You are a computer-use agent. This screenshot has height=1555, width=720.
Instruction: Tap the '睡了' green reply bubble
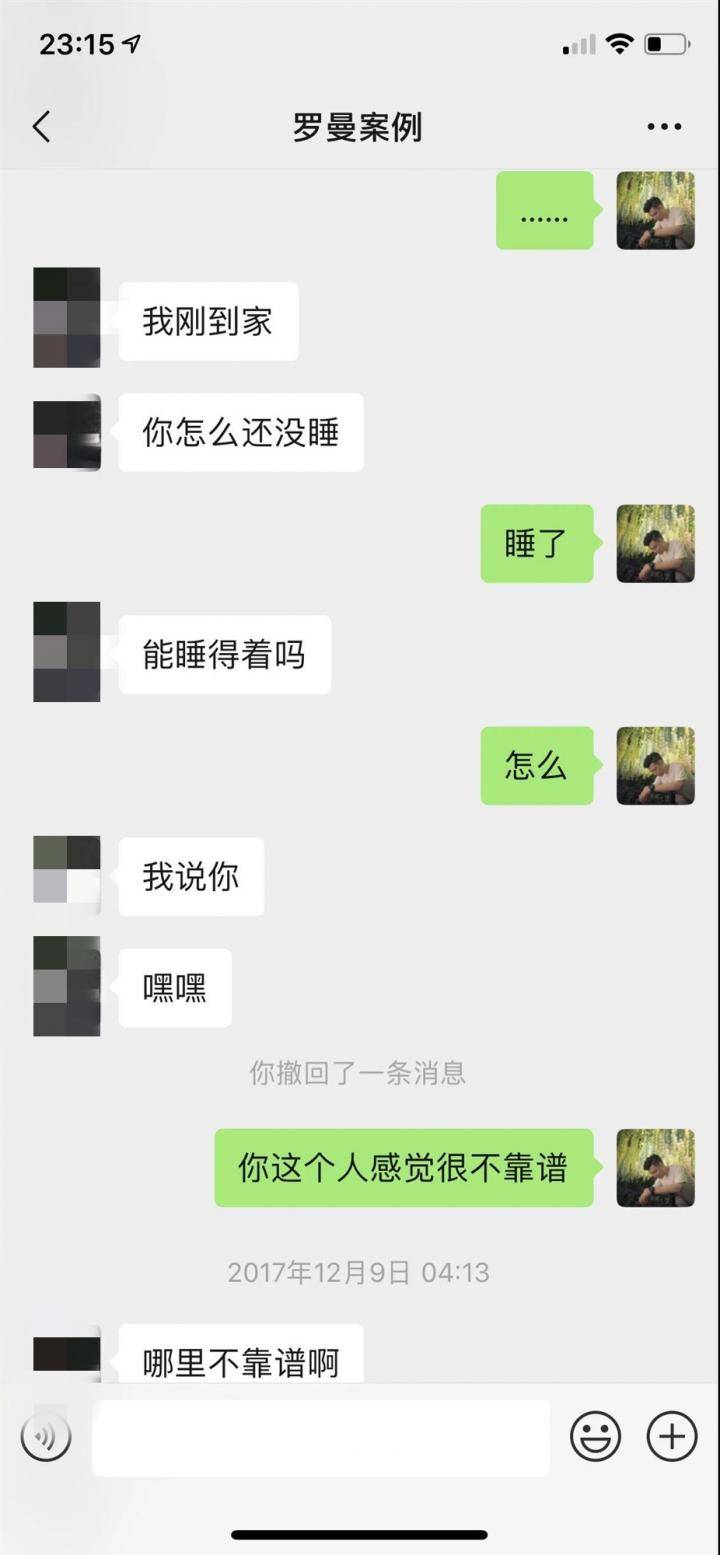536,544
